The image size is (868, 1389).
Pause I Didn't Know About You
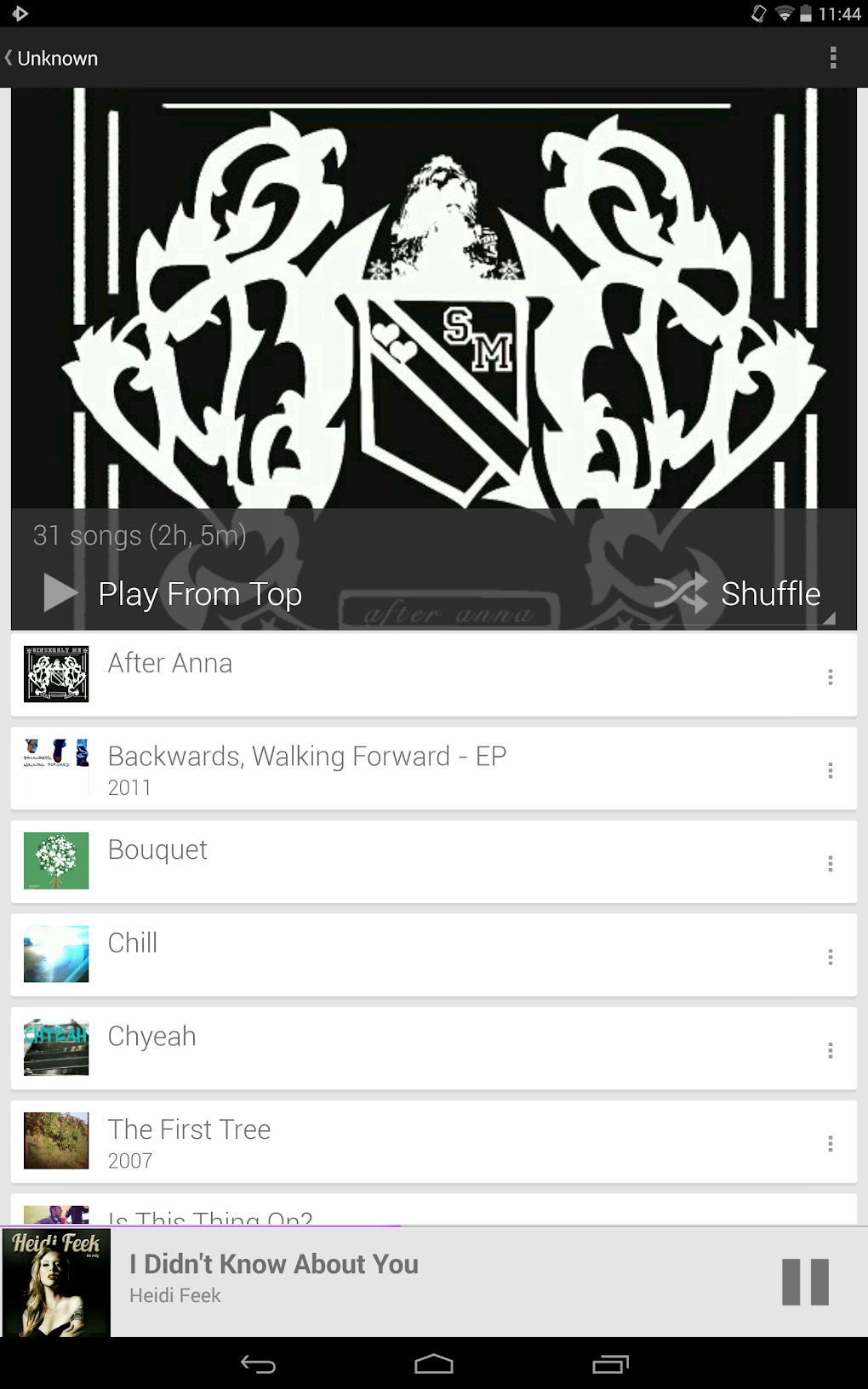[x=805, y=1282]
